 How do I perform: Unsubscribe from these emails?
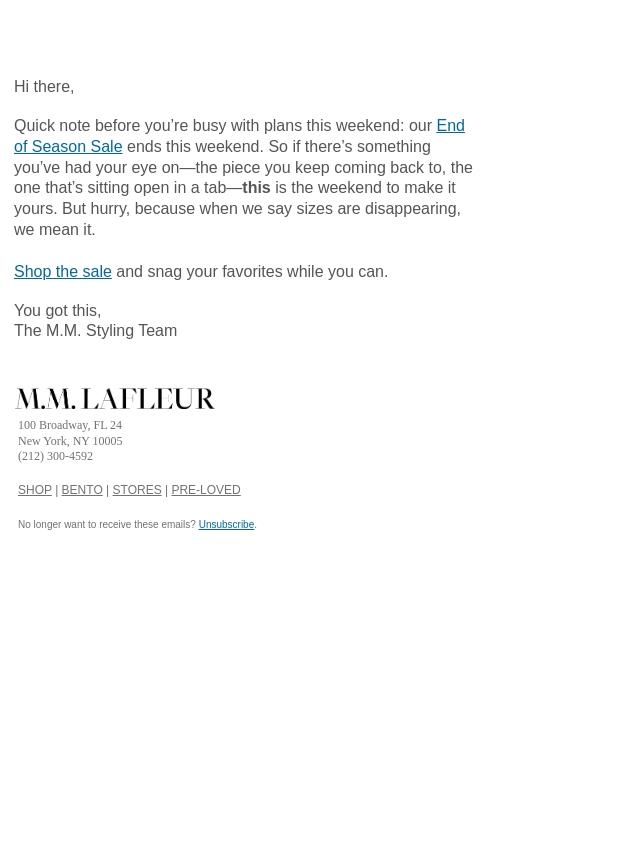(226, 524)
